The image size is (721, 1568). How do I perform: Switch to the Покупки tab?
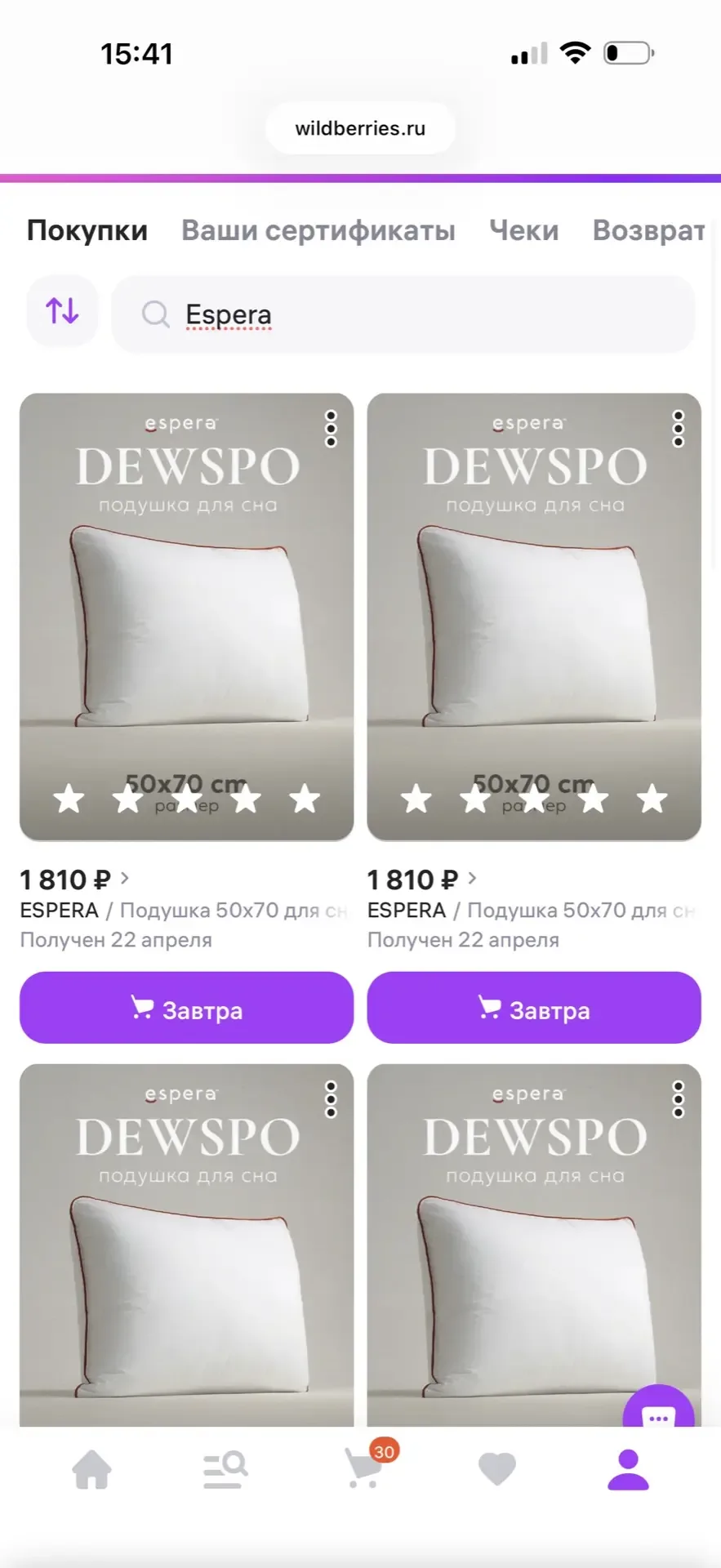pyautogui.click(x=87, y=231)
